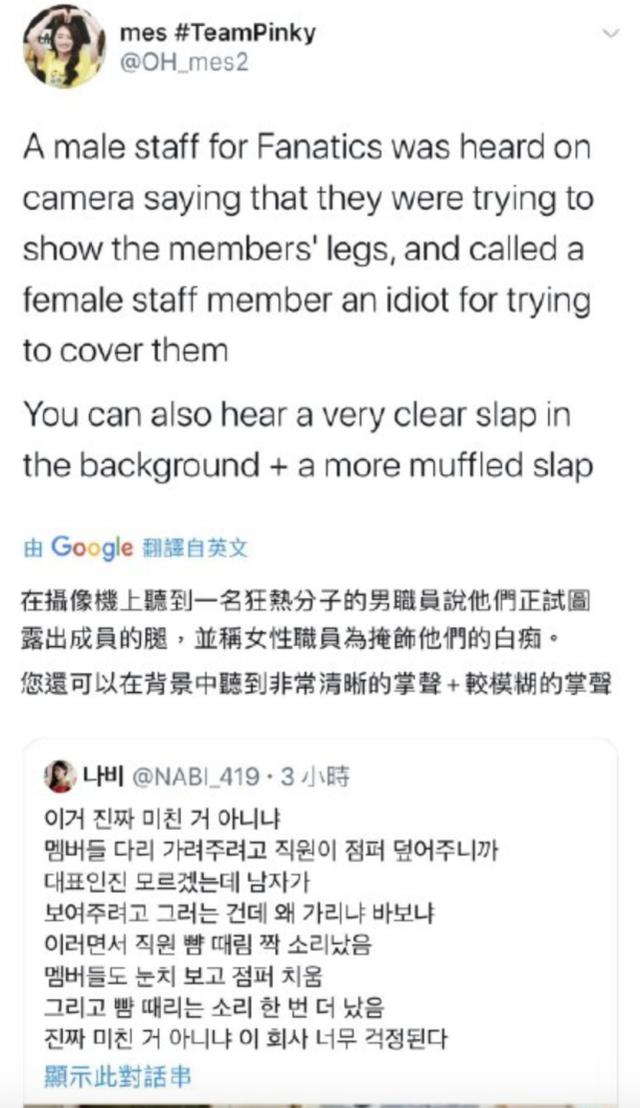Viewport: 640px width, 1108px height.
Task: Open the tweet options dropdown arrow
Action: coord(610,35)
